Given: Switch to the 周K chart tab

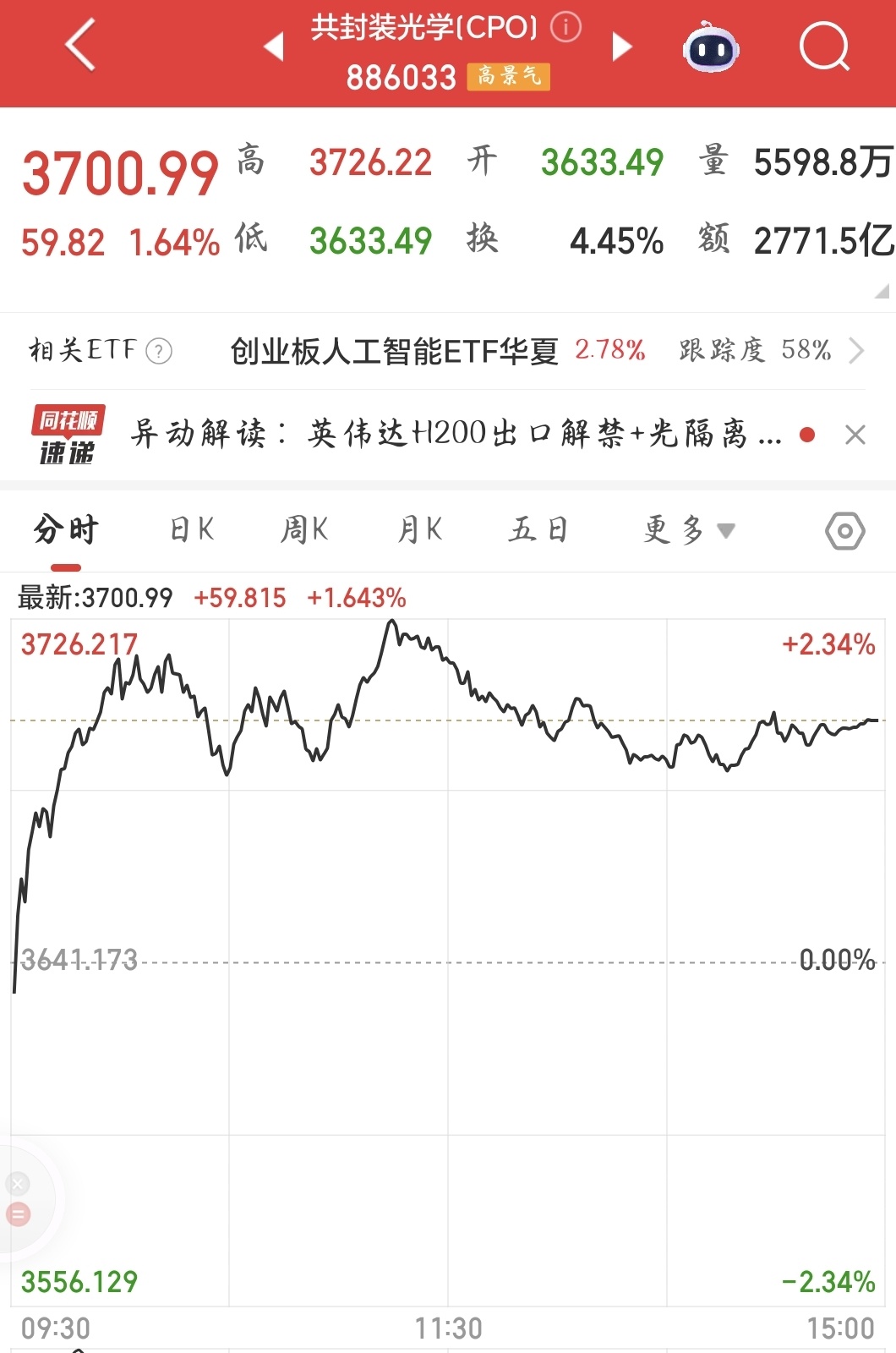Looking at the screenshot, I should [304, 530].
